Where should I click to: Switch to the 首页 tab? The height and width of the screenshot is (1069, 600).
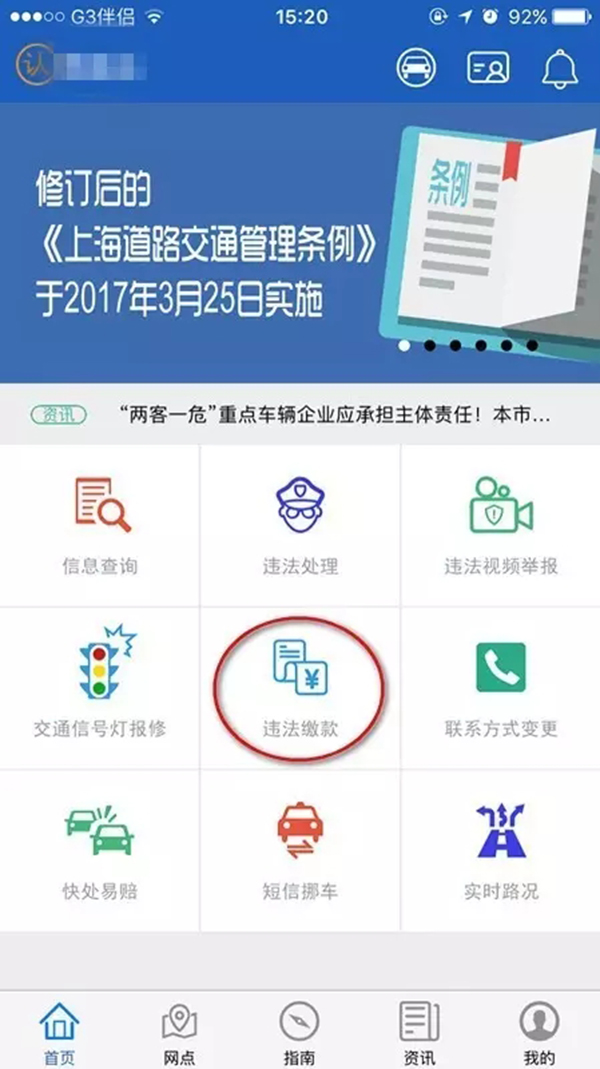[59, 1031]
